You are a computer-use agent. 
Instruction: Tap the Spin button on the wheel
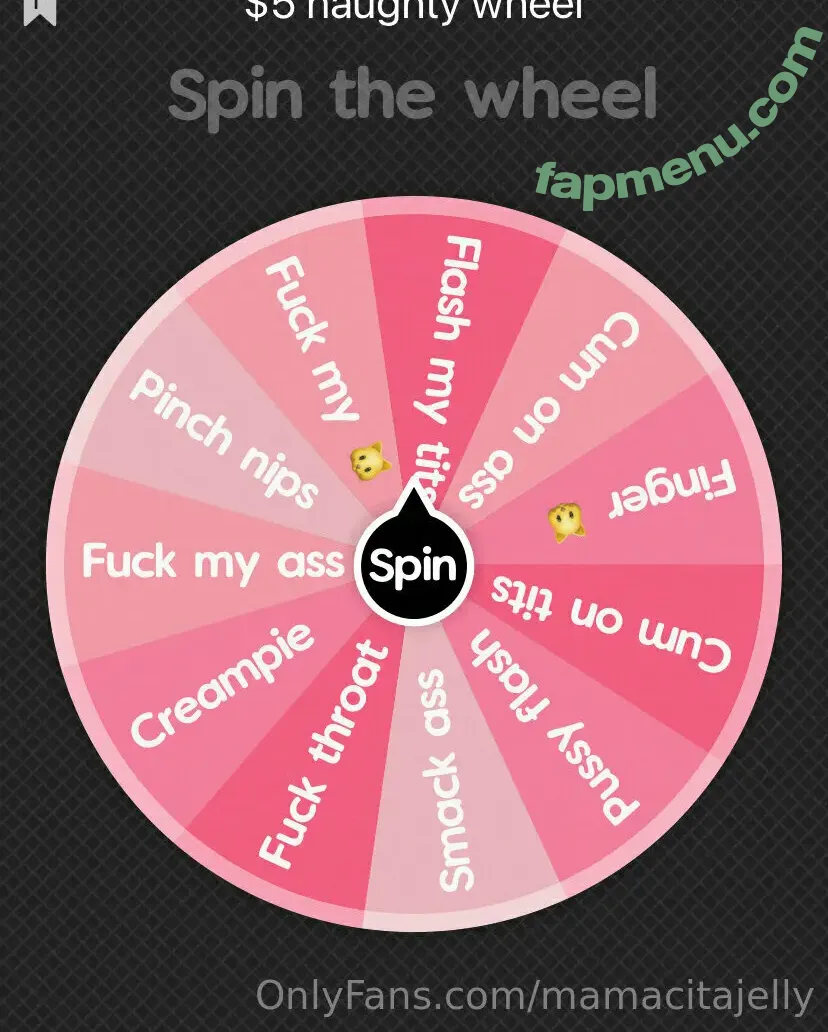click(x=413, y=567)
